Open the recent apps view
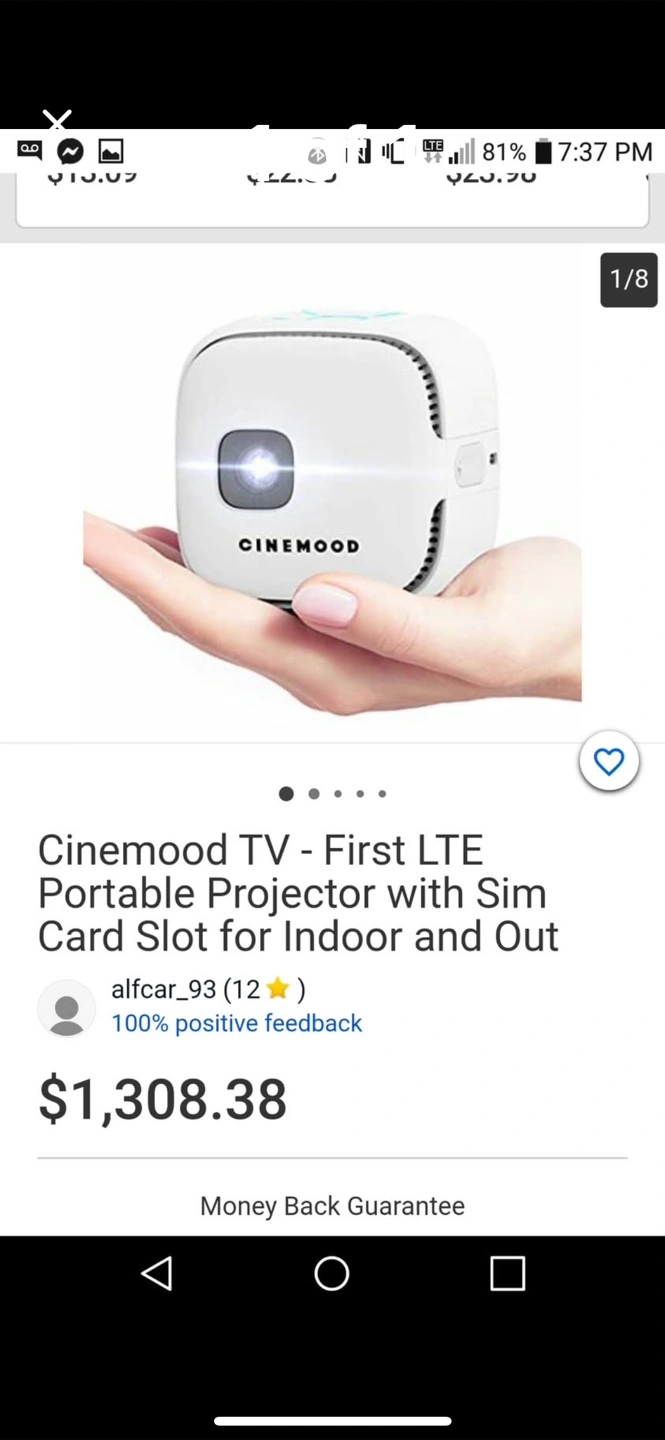This screenshot has width=665, height=1440. pyautogui.click(x=507, y=1273)
